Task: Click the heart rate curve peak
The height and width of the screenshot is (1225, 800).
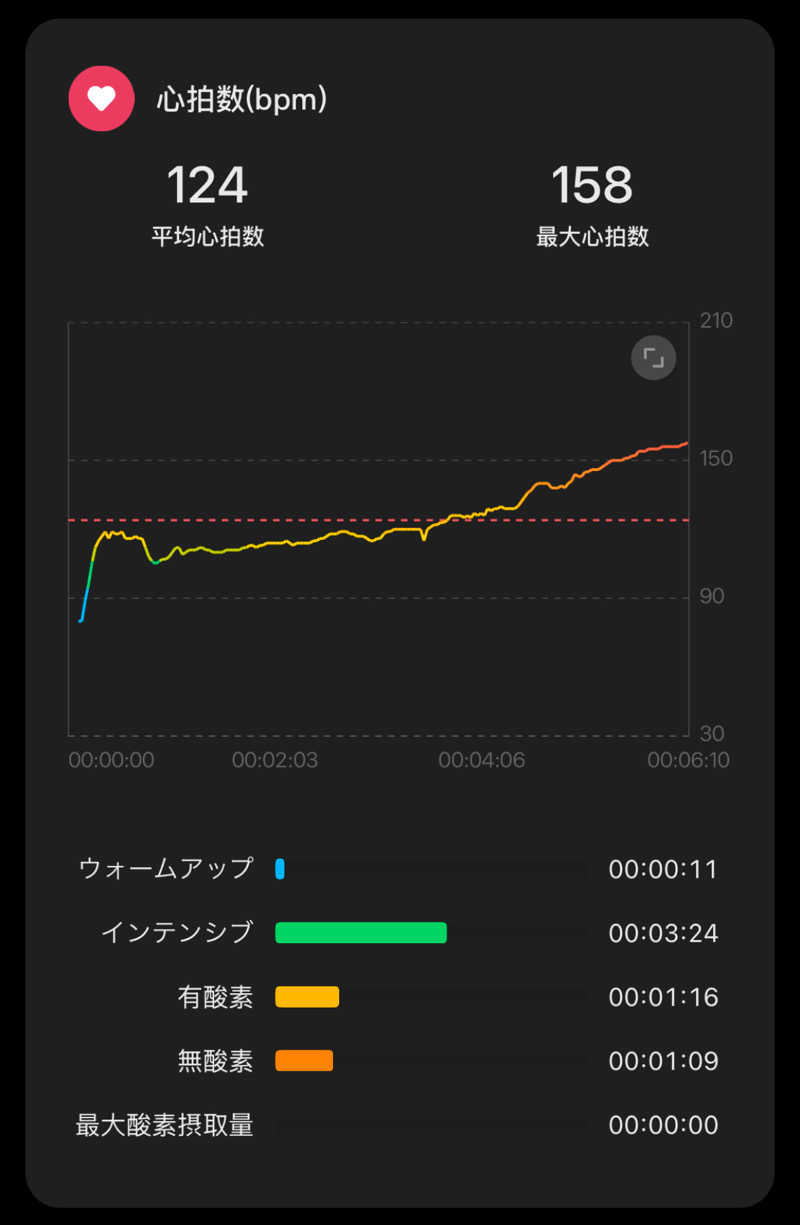Action: coord(685,441)
